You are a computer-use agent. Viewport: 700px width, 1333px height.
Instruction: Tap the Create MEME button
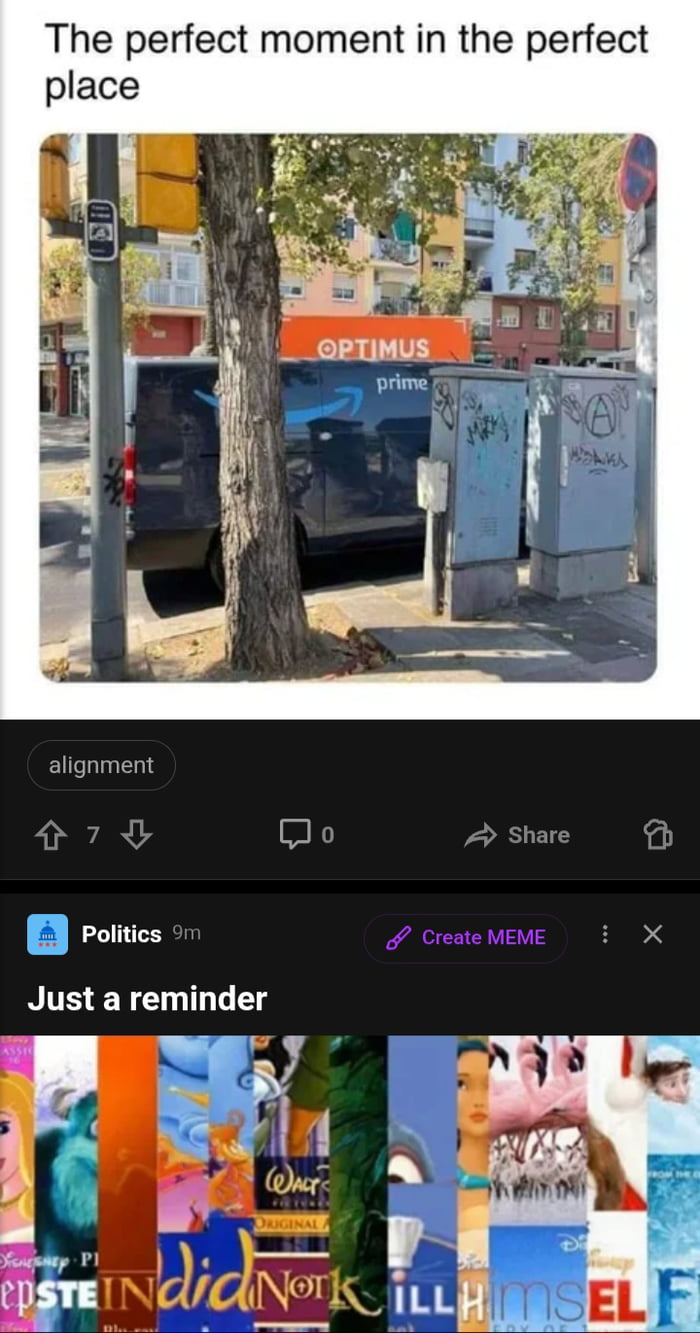pos(465,937)
